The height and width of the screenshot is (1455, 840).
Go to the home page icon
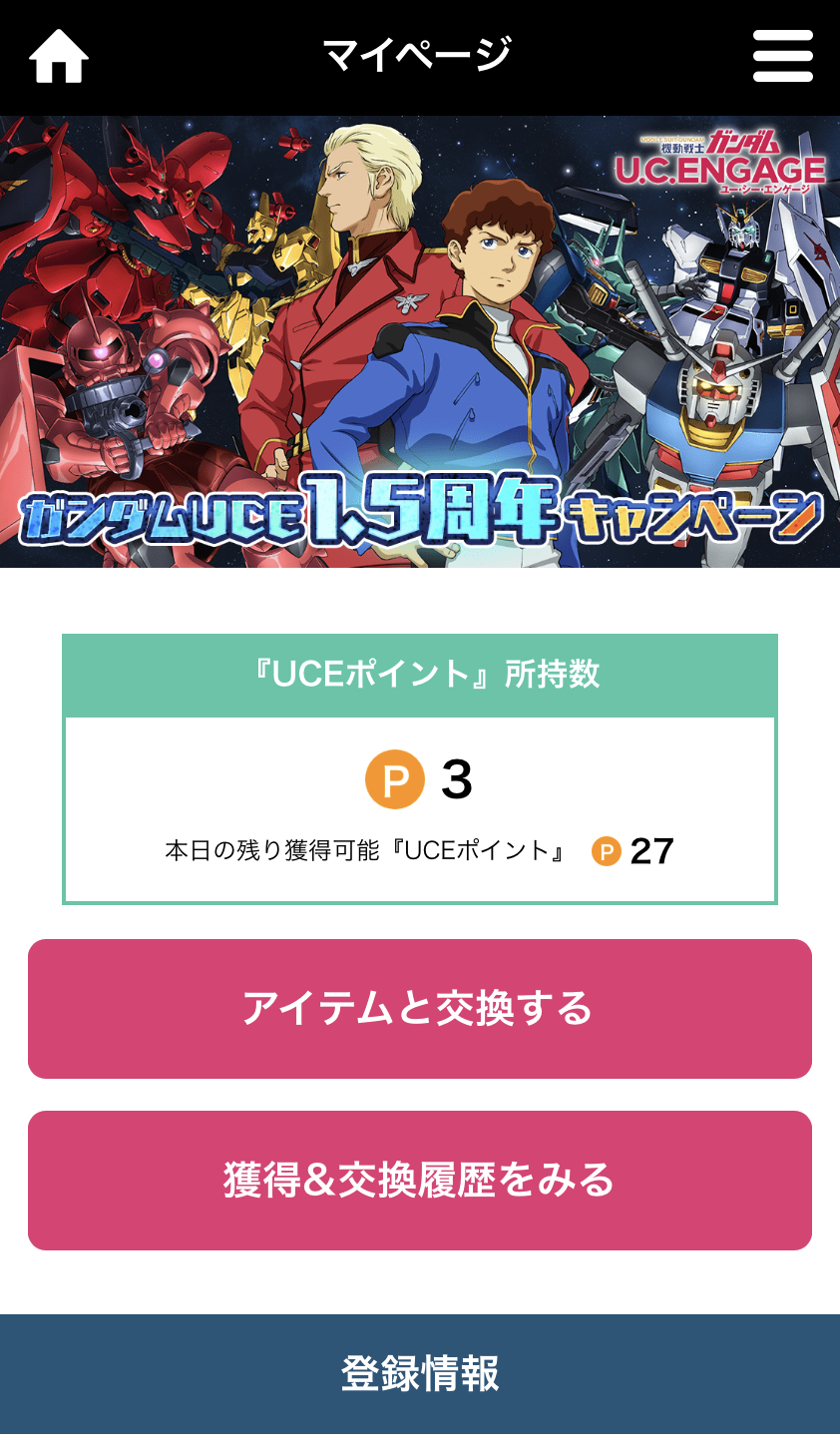click(x=59, y=56)
